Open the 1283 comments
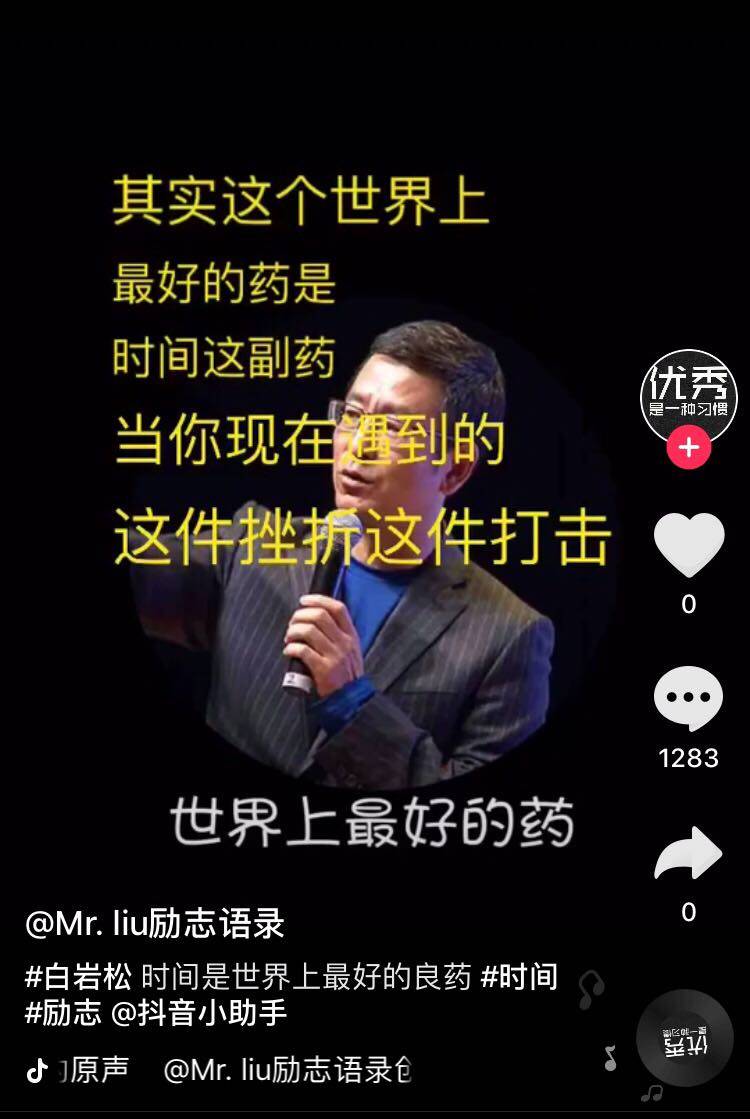 click(x=688, y=699)
